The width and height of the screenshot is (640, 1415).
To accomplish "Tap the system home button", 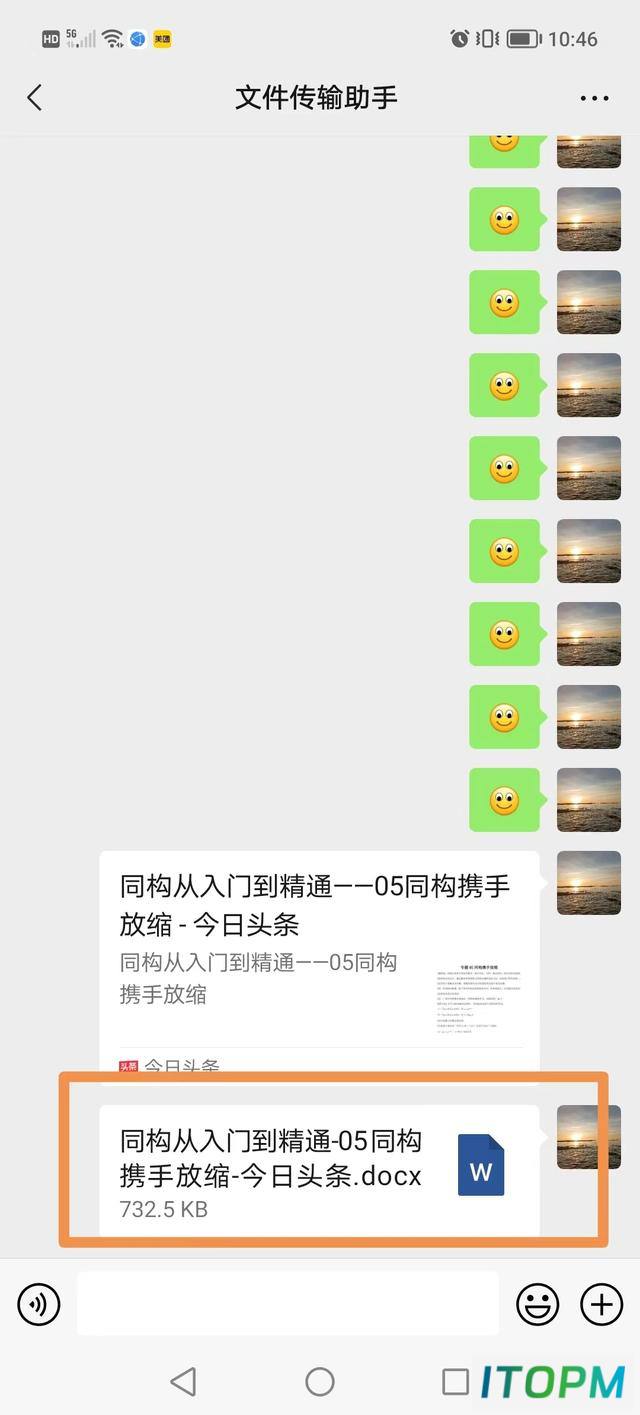I will tap(320, 1382).
